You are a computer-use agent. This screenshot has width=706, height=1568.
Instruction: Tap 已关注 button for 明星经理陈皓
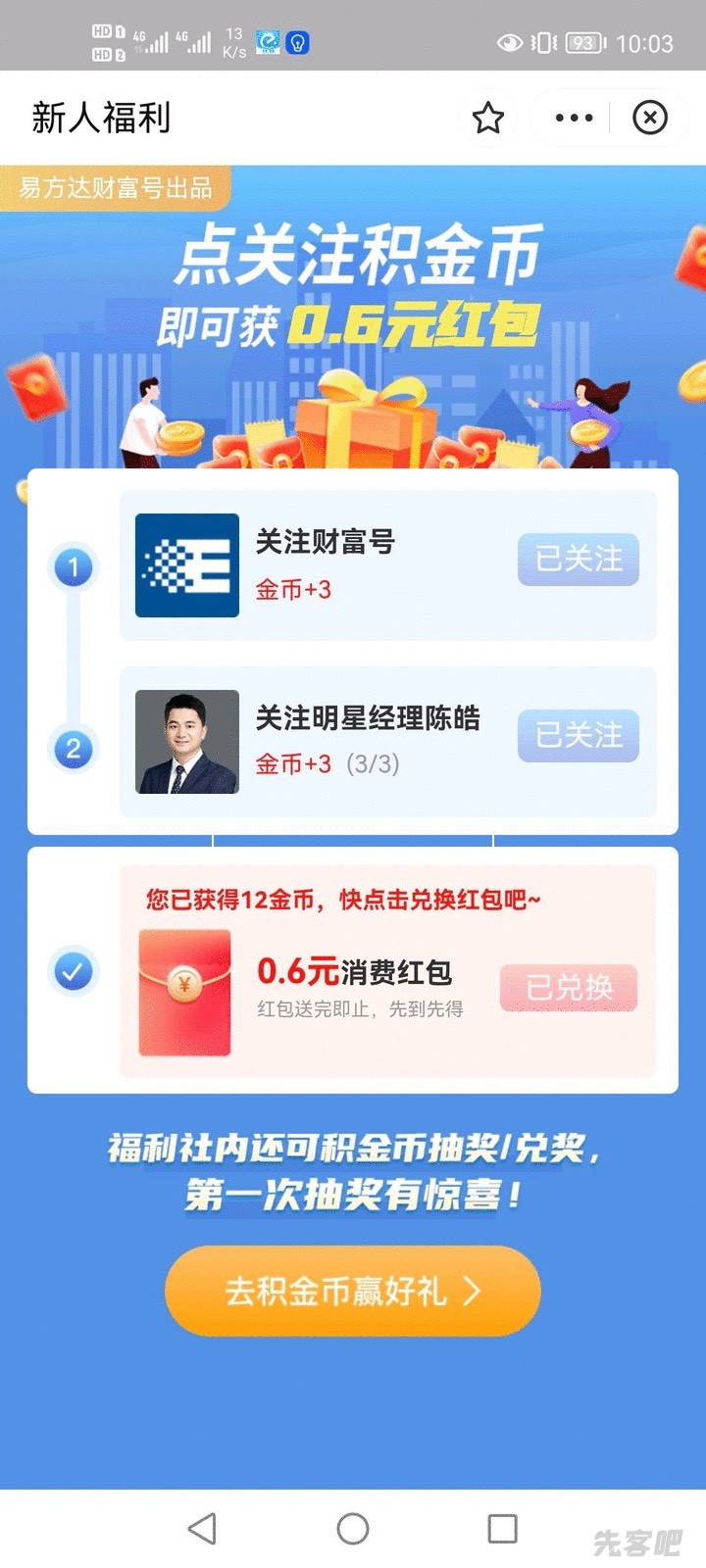click(x=579, y=735)
